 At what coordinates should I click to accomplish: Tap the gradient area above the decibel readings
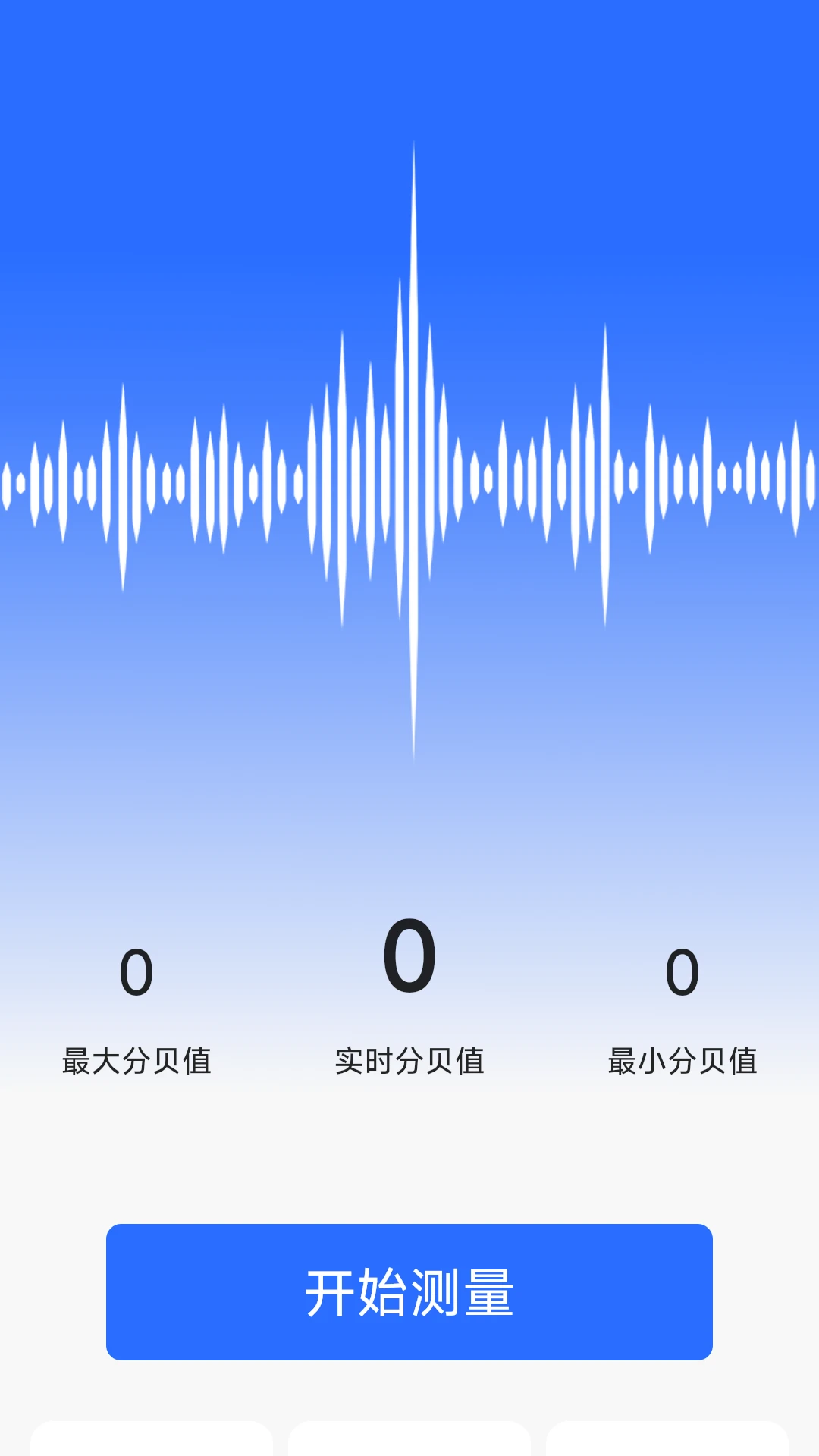coord(409,834)
